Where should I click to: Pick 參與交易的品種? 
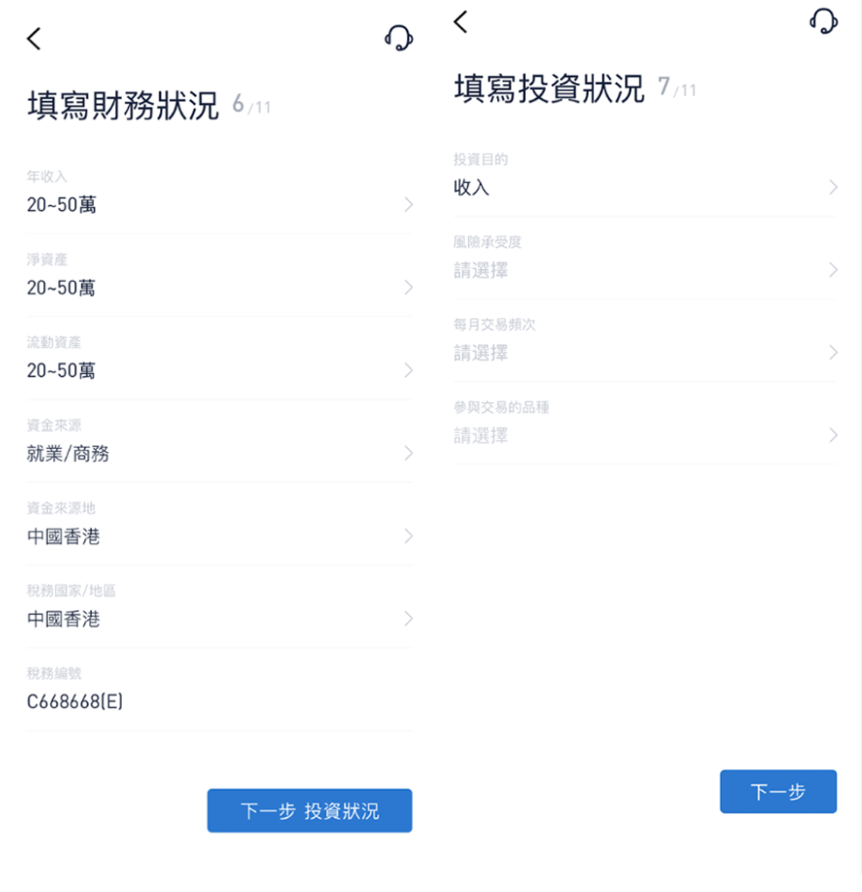pyautogui.click(x=645, y=435)
